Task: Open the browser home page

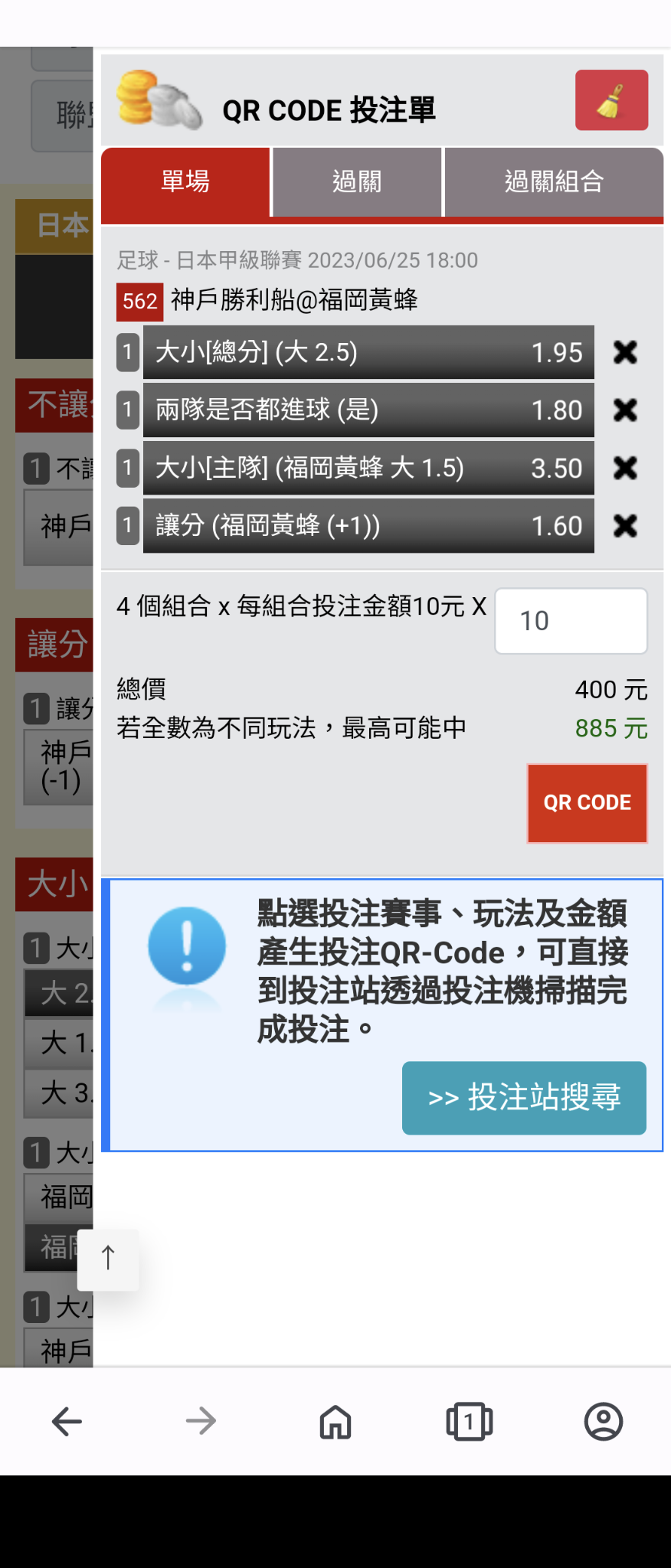Action: [335, 1422]
